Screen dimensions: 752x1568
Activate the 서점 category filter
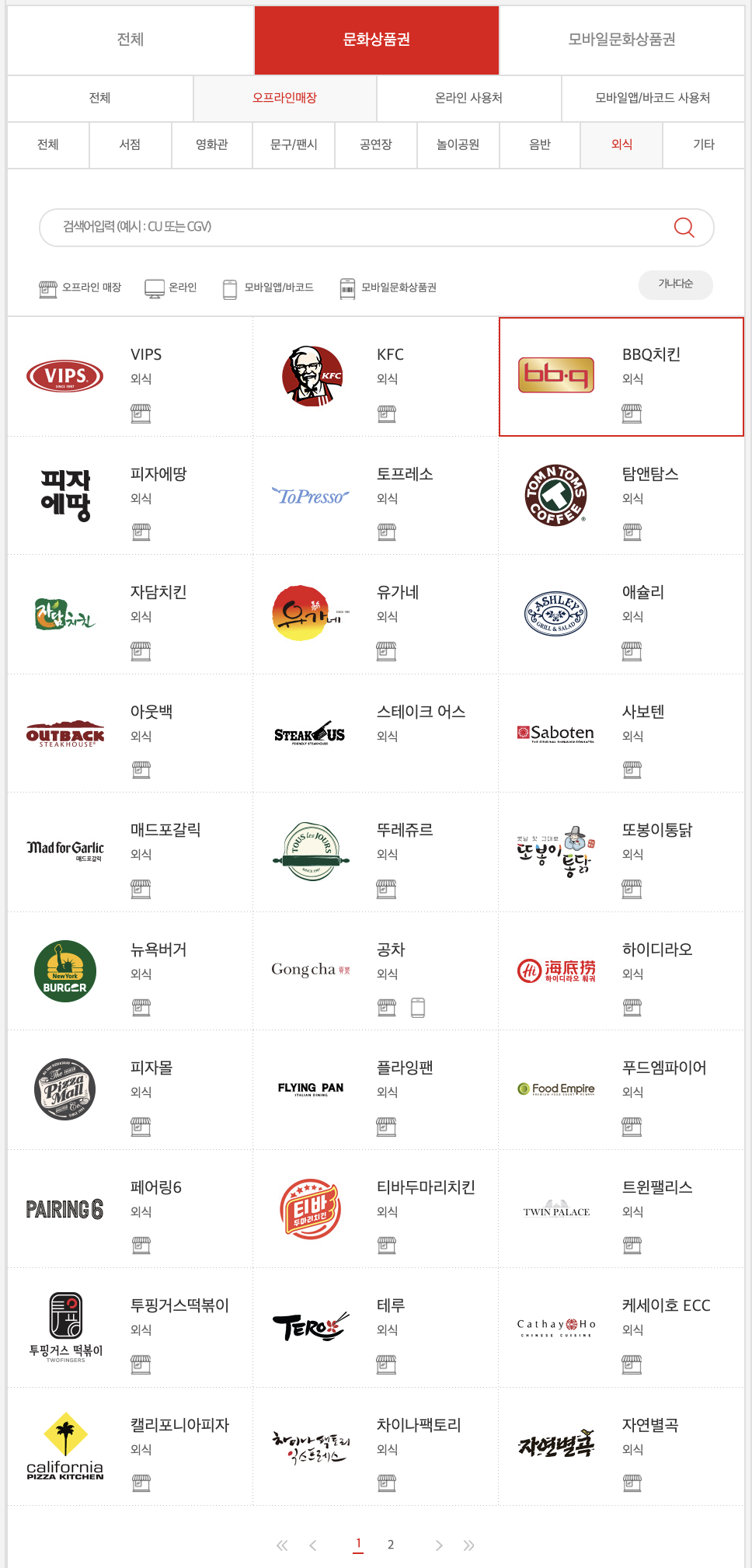(x=130, y=145)
